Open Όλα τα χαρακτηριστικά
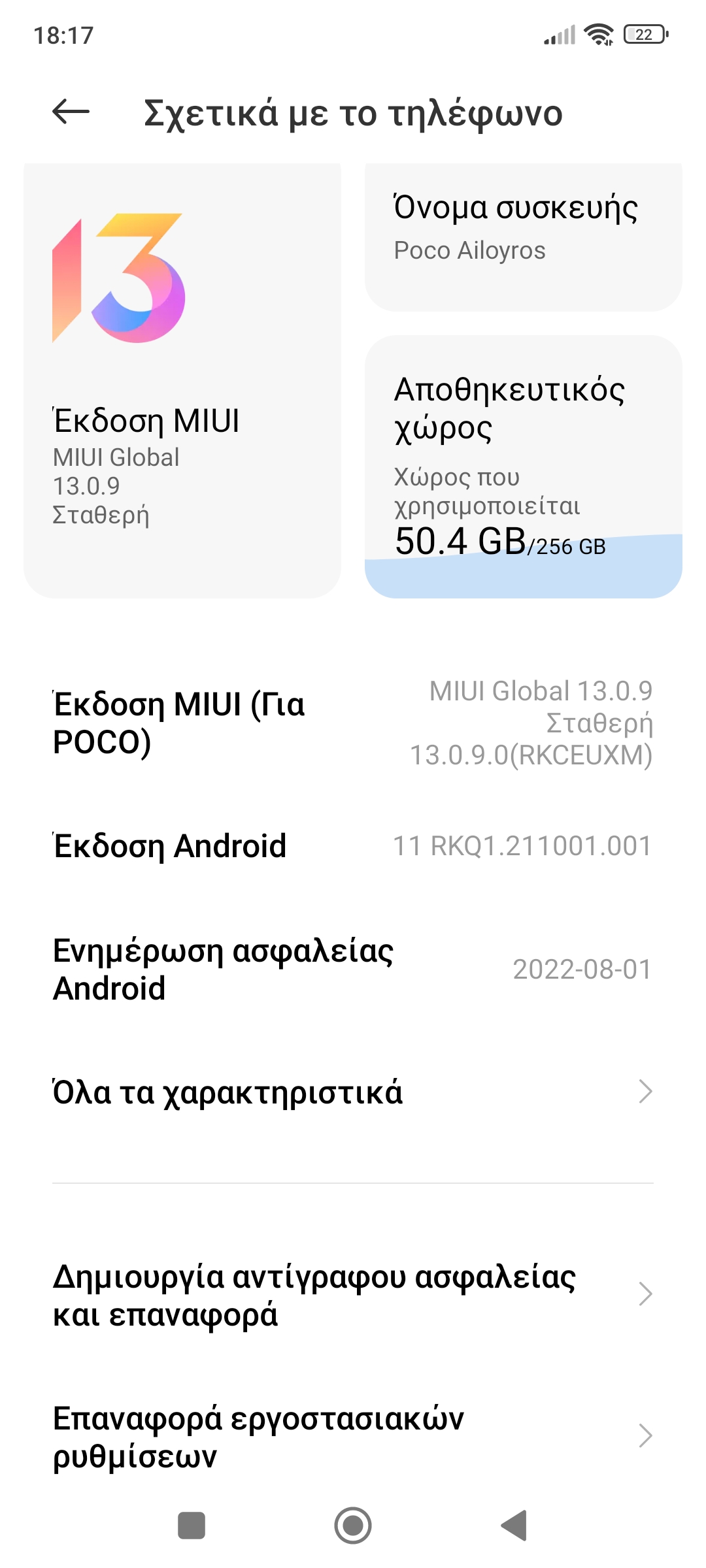 pyautogui.click(x=353, y=1092)
